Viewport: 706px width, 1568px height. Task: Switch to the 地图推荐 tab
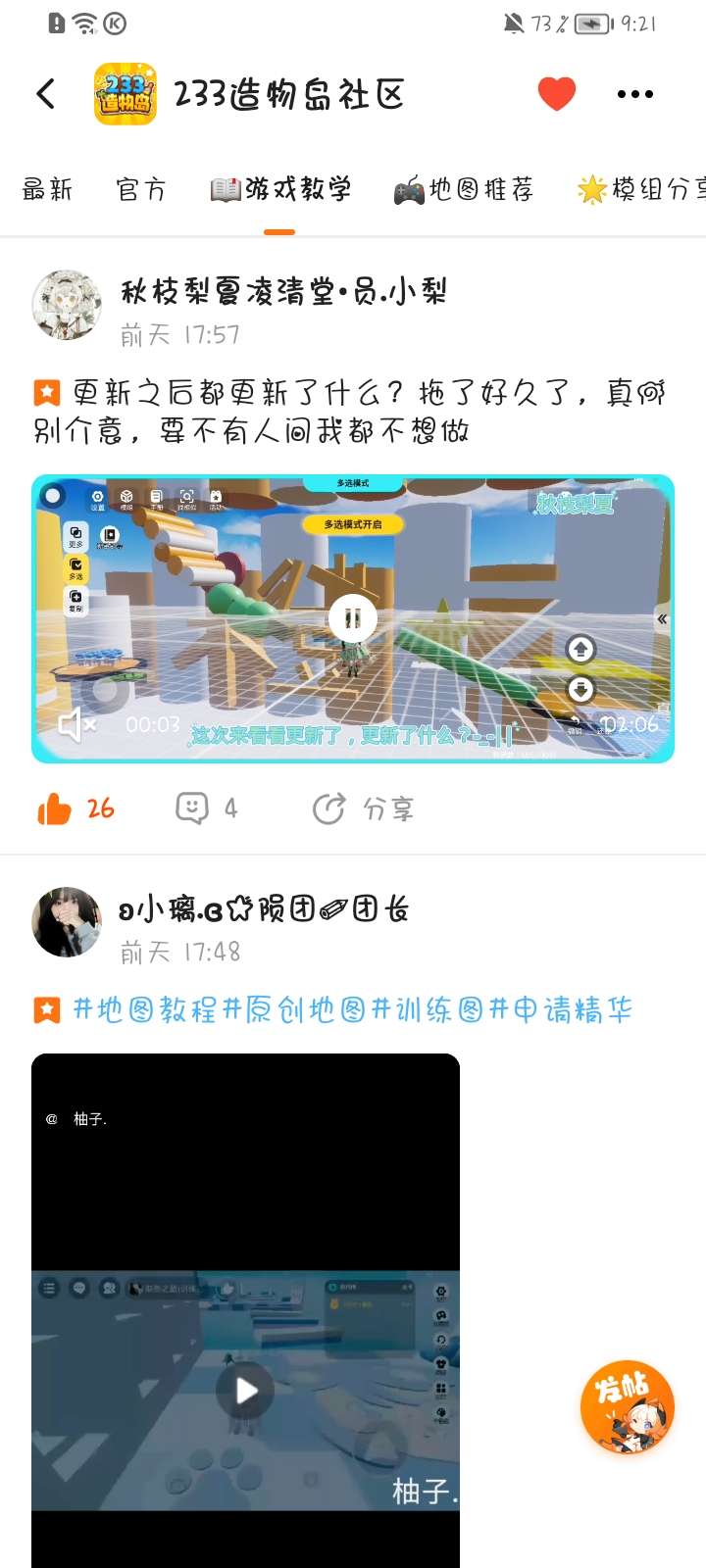(x=464, y=189)
